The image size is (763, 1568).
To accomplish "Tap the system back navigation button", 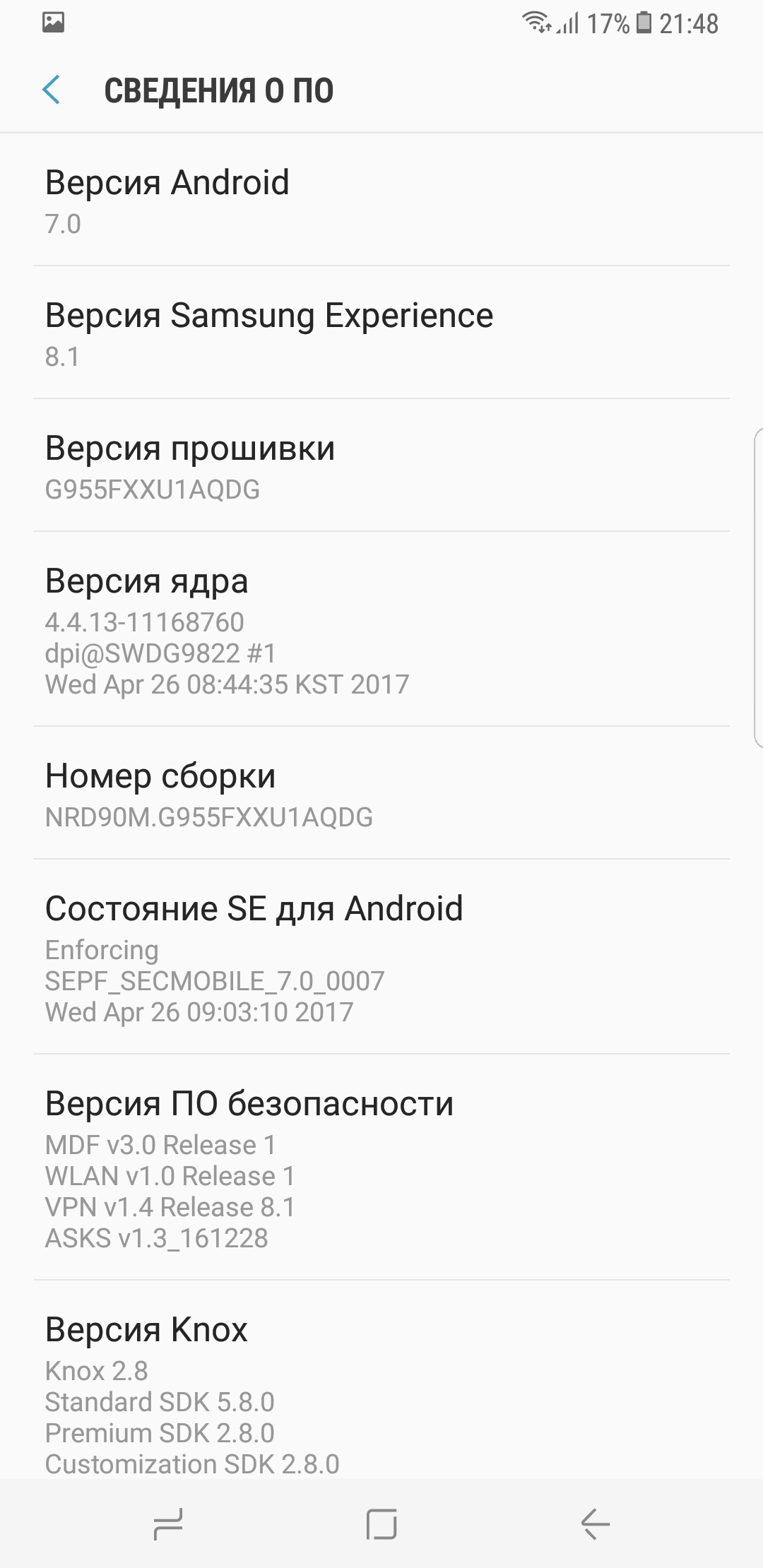I will click(595, 1524).
